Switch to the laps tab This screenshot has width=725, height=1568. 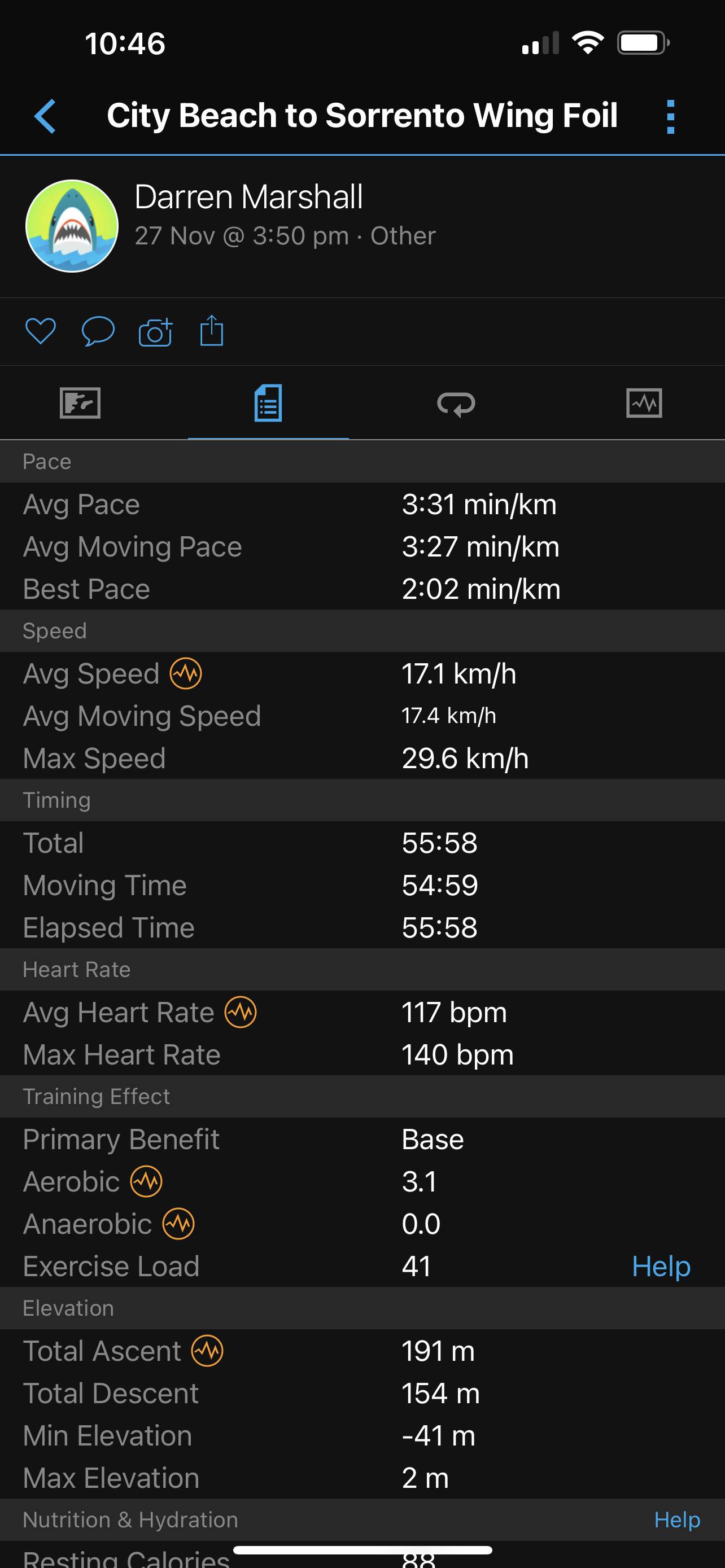456,404
